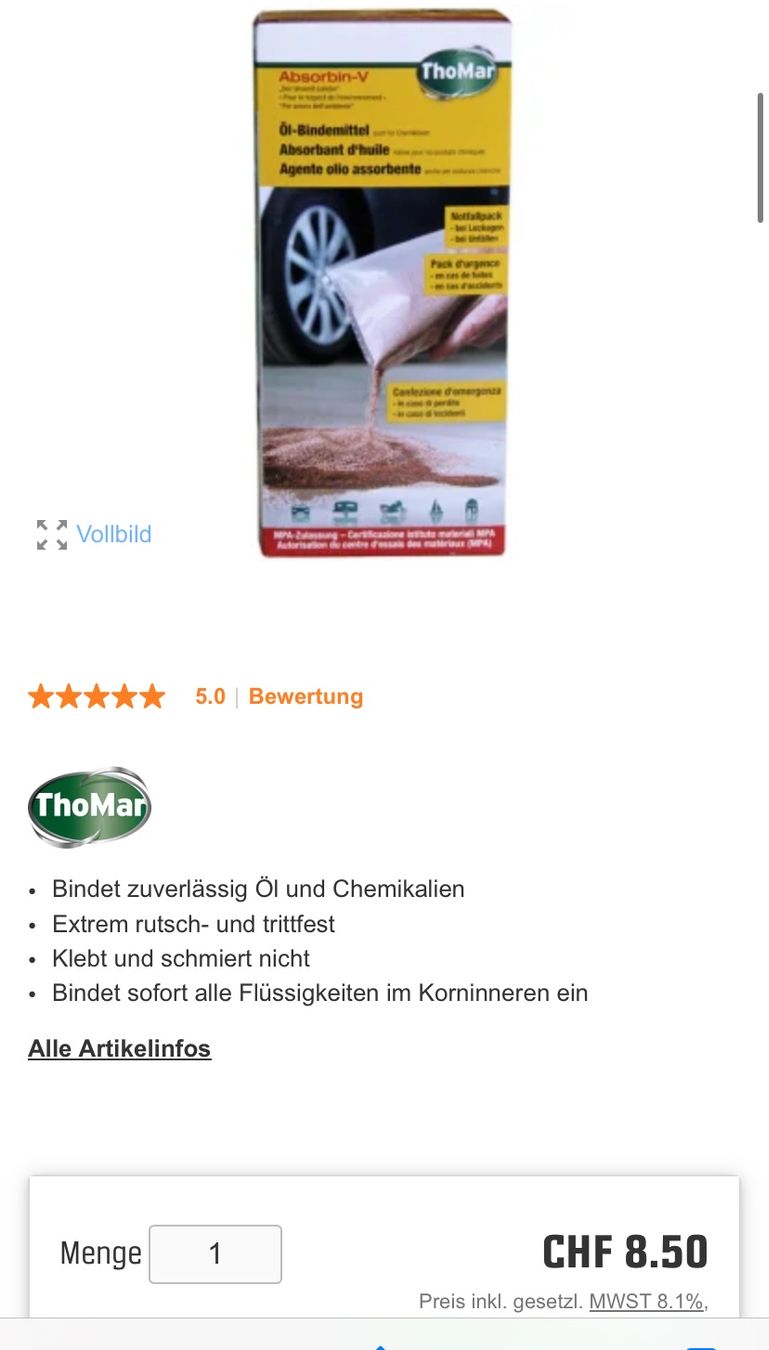Viewport: 769px width, 1350px height.
Task: Open the Vollbild fullscreen view
Action: (x=95, y=534)
